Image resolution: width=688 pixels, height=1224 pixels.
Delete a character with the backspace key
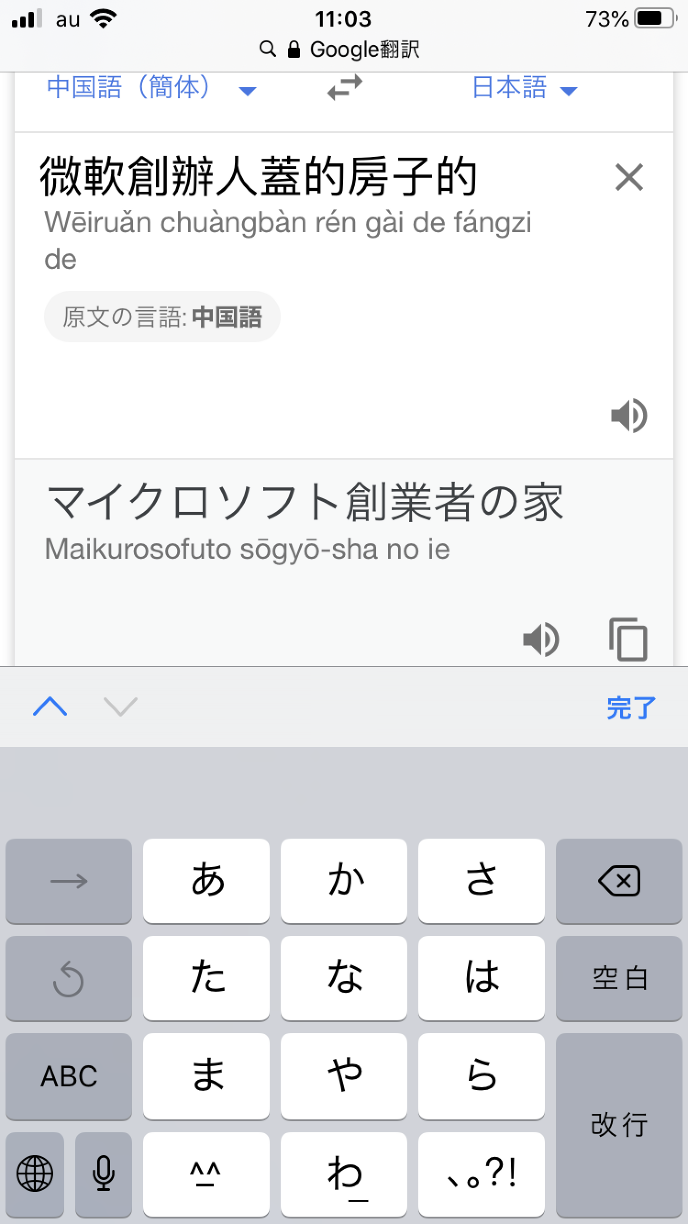pos(618,881)
